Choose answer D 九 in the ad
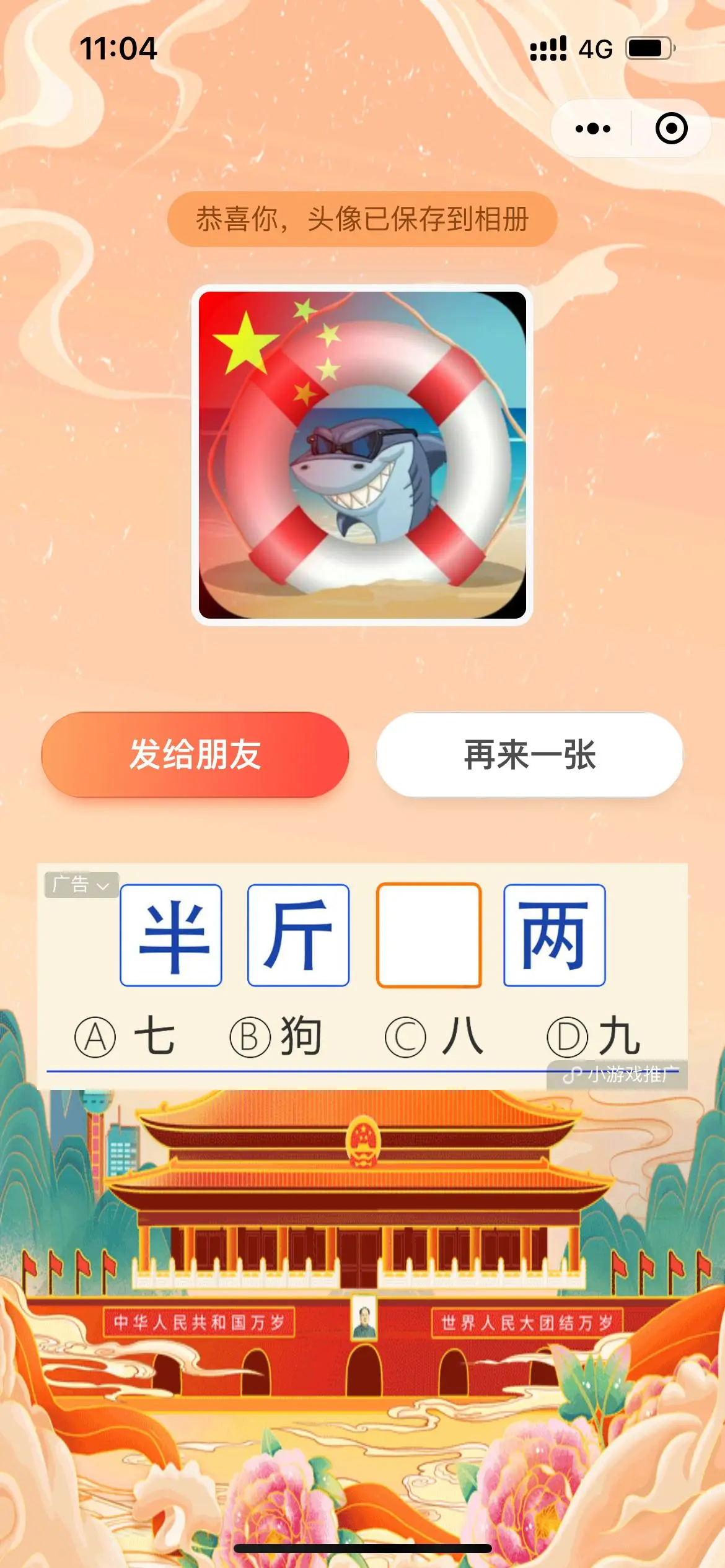This screenshot has width=725, height=1568. click(594, 1037)
